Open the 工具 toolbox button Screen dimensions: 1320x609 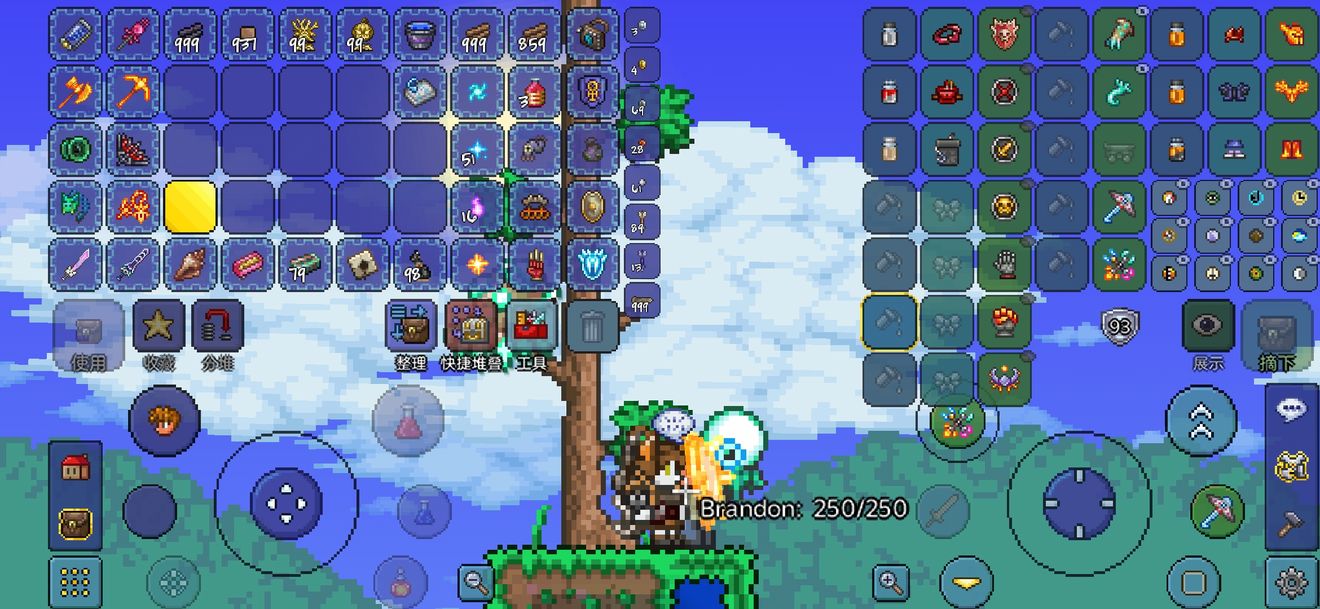pos(531,326)
